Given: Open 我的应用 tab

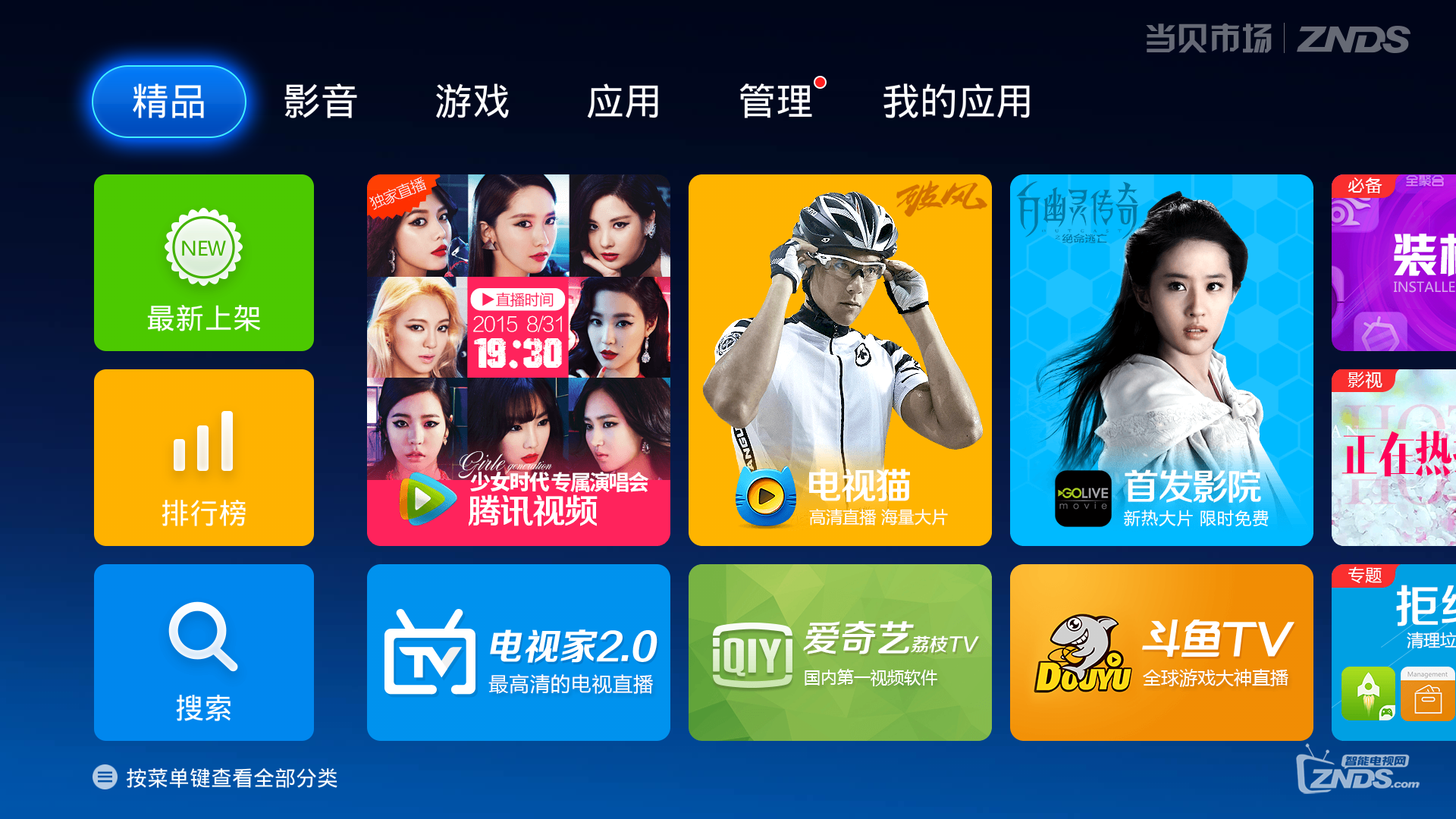Looking at the screenshot, I should pos(957,102).
